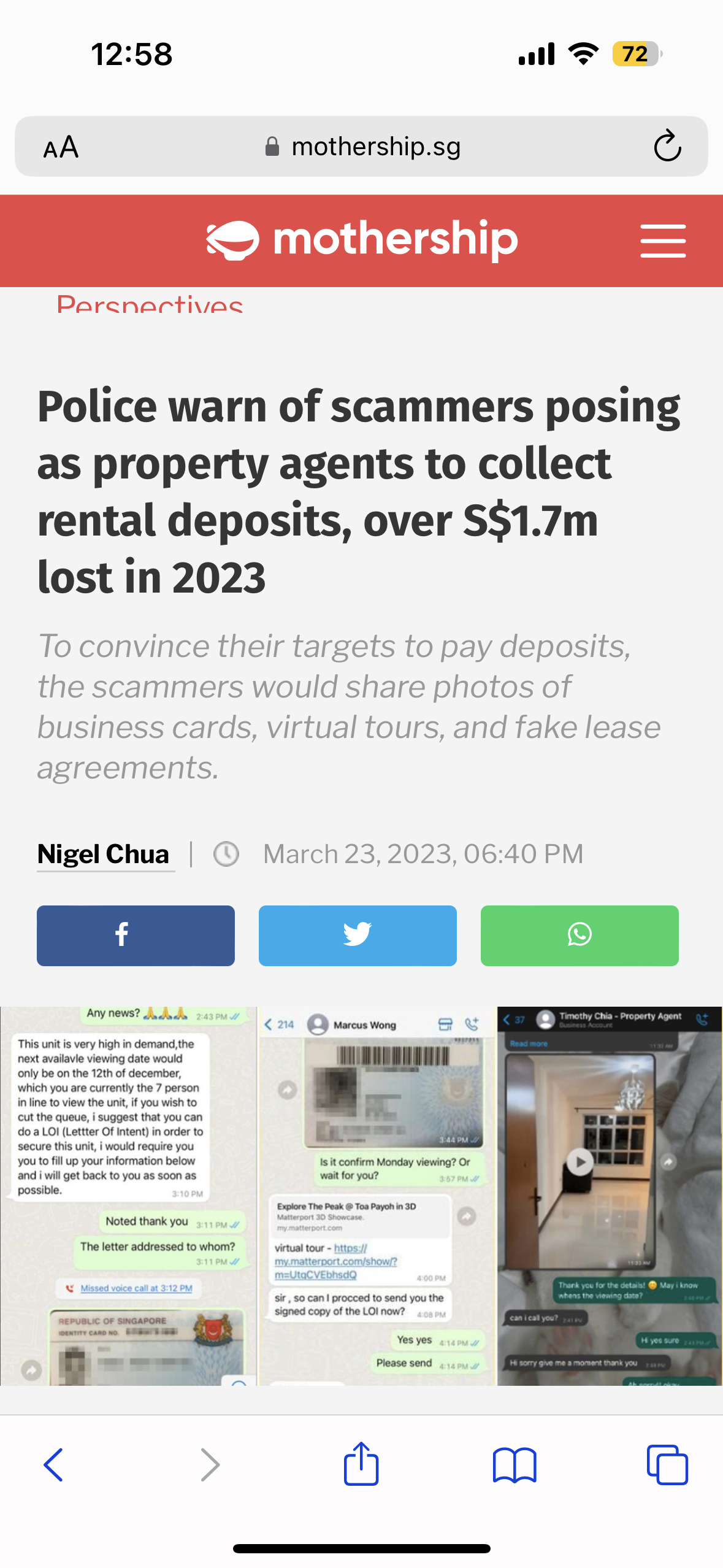This screenshot has height=1568, width=723.
Task: Share the article on Facebook
Action: 136,936
